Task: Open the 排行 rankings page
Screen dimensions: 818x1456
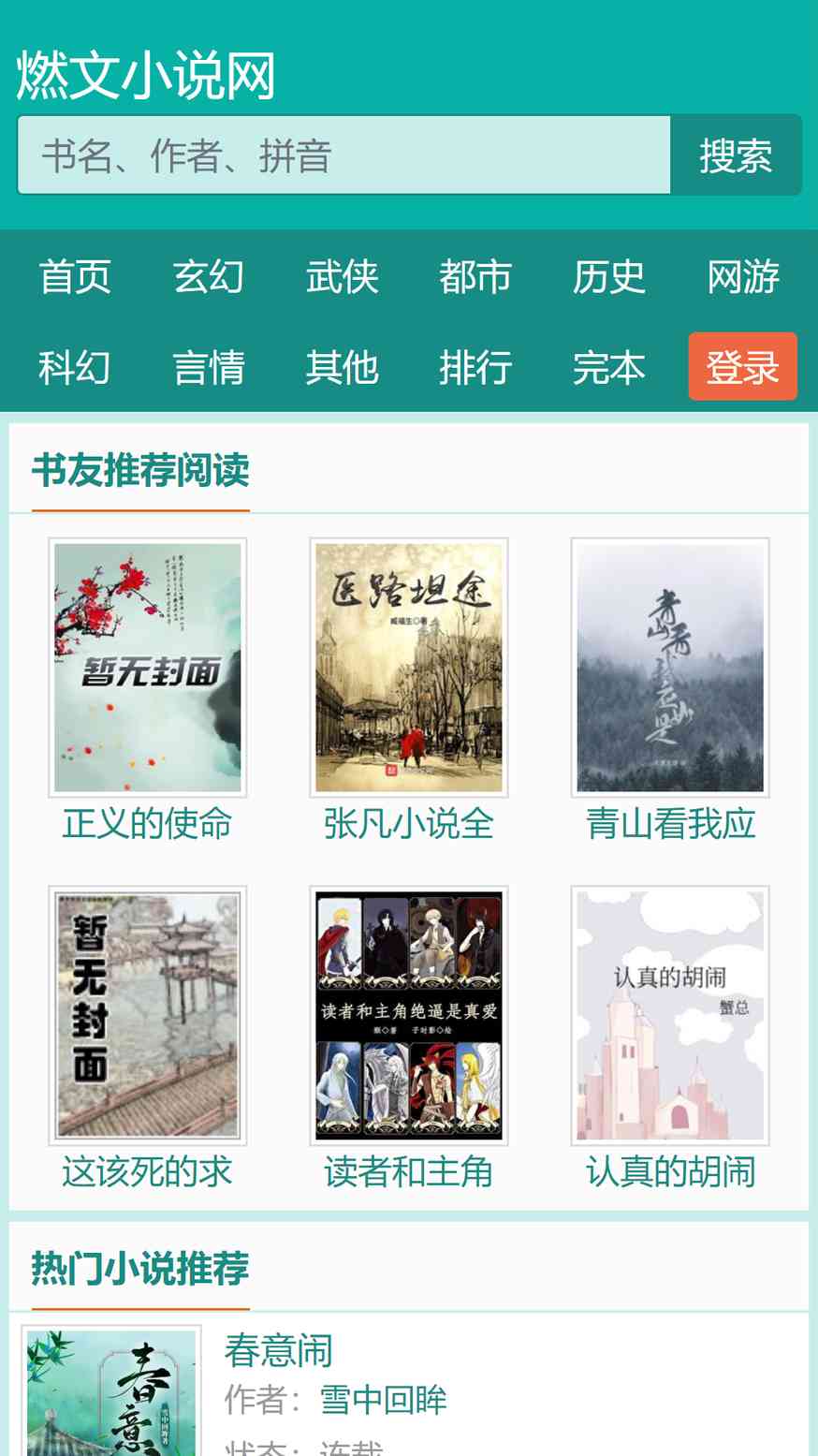Action: [x=475, y=367]
